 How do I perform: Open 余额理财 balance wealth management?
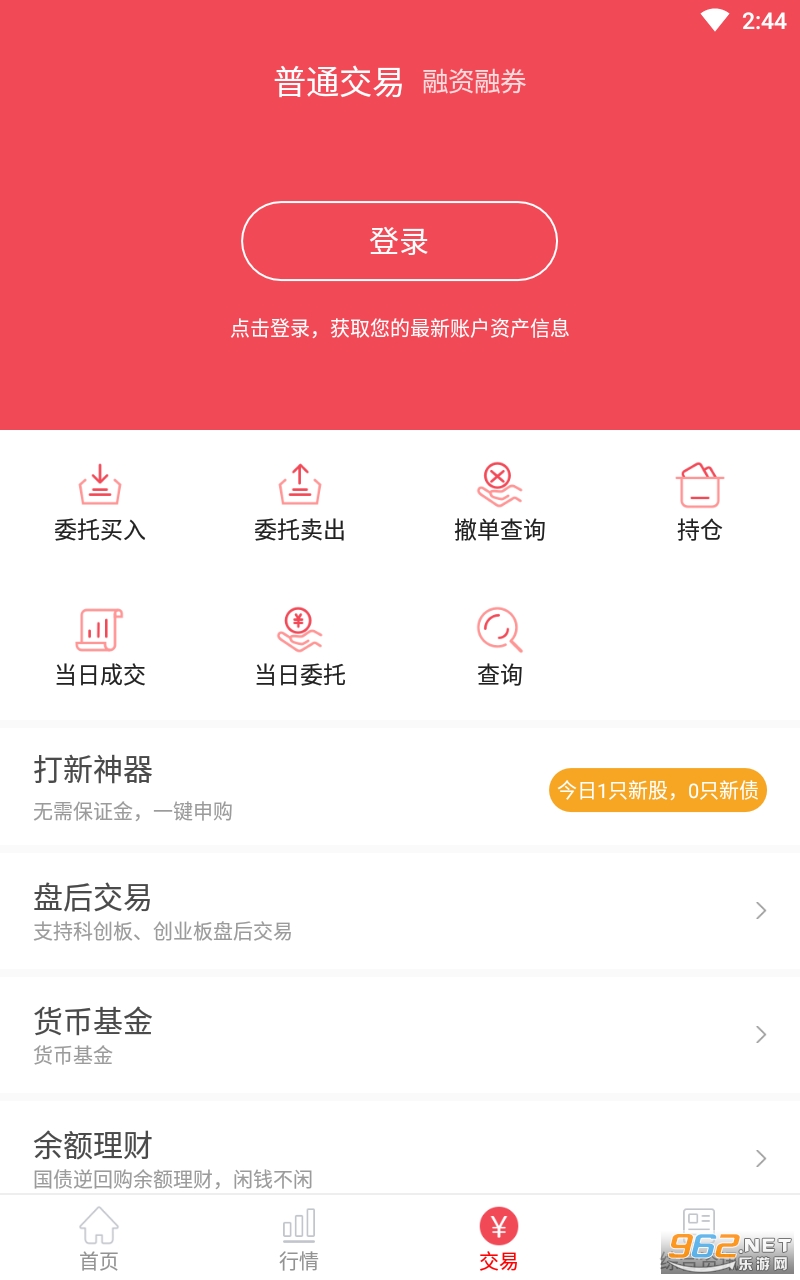pyautogui.click(x=400, y=1149)
